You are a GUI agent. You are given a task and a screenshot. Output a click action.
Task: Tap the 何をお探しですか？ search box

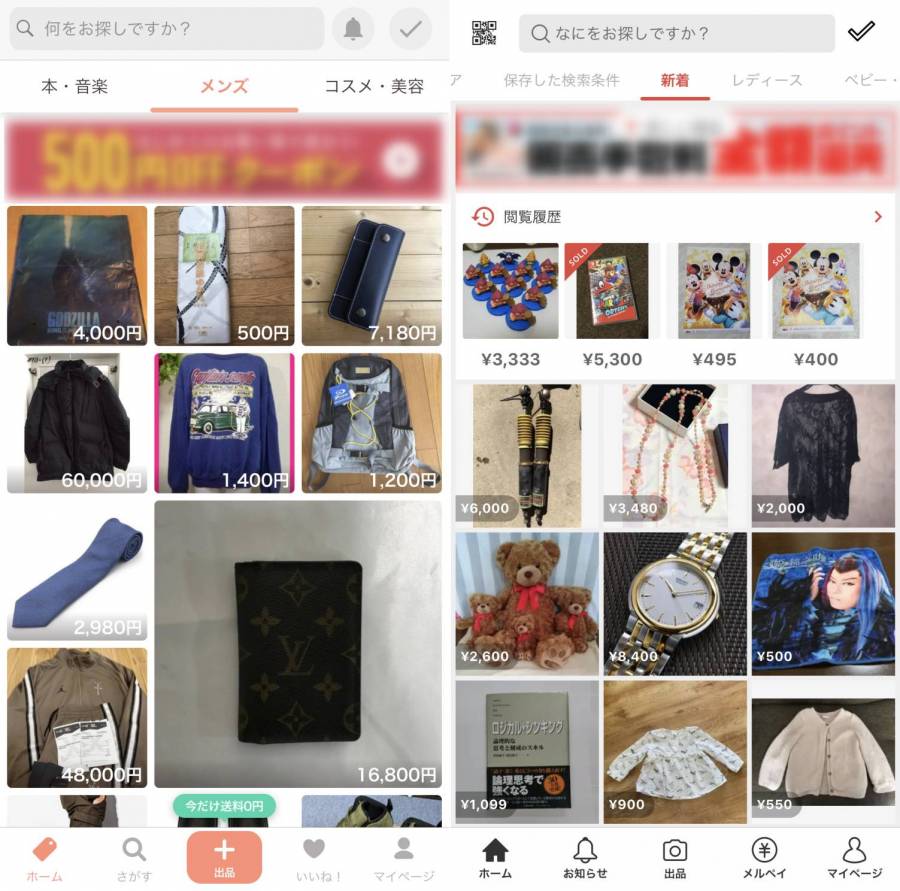tap(166, 29)
